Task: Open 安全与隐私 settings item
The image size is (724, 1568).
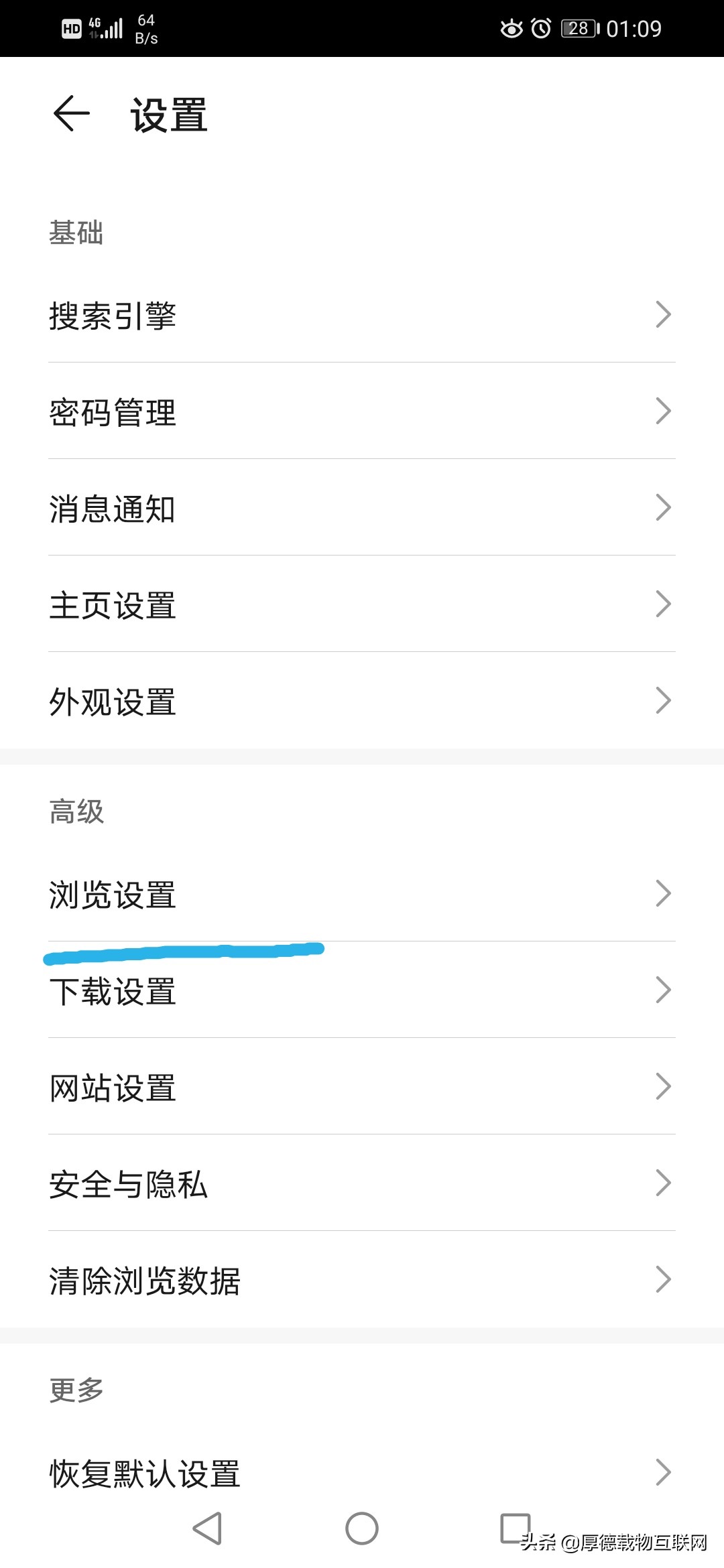Action: tap(362, 1183)
